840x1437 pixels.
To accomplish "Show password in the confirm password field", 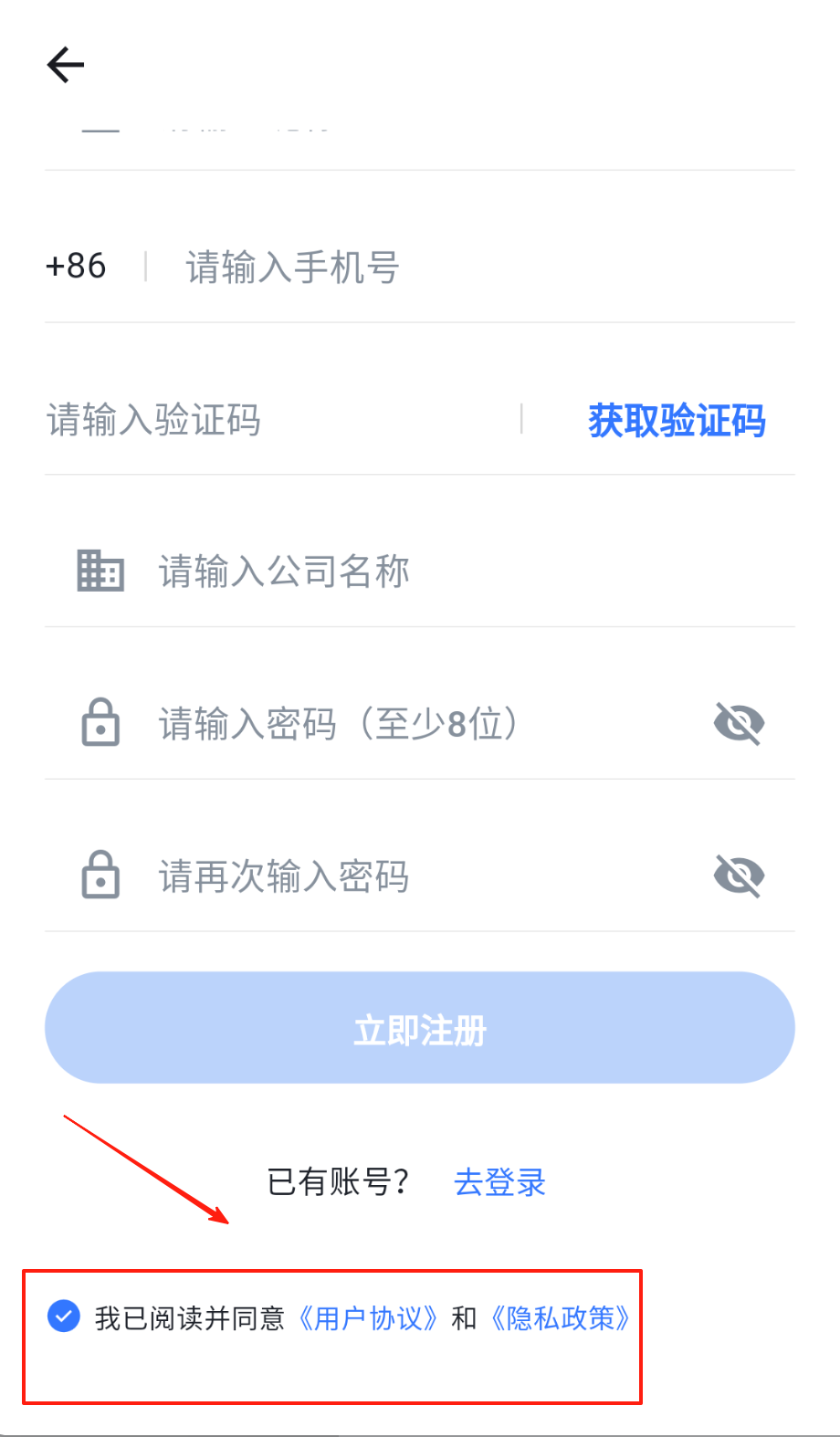I will click(739, 876).
